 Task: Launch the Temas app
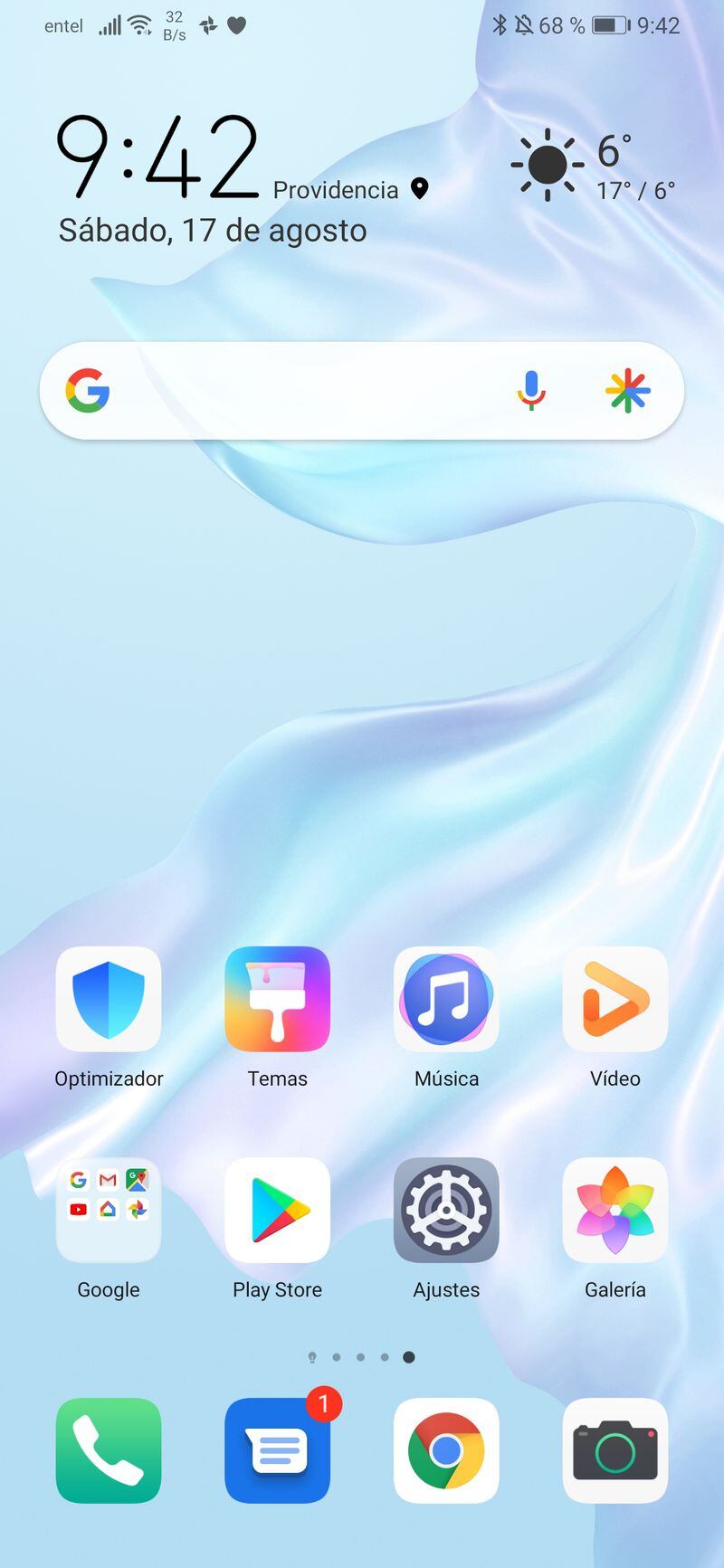pos(277,999)
